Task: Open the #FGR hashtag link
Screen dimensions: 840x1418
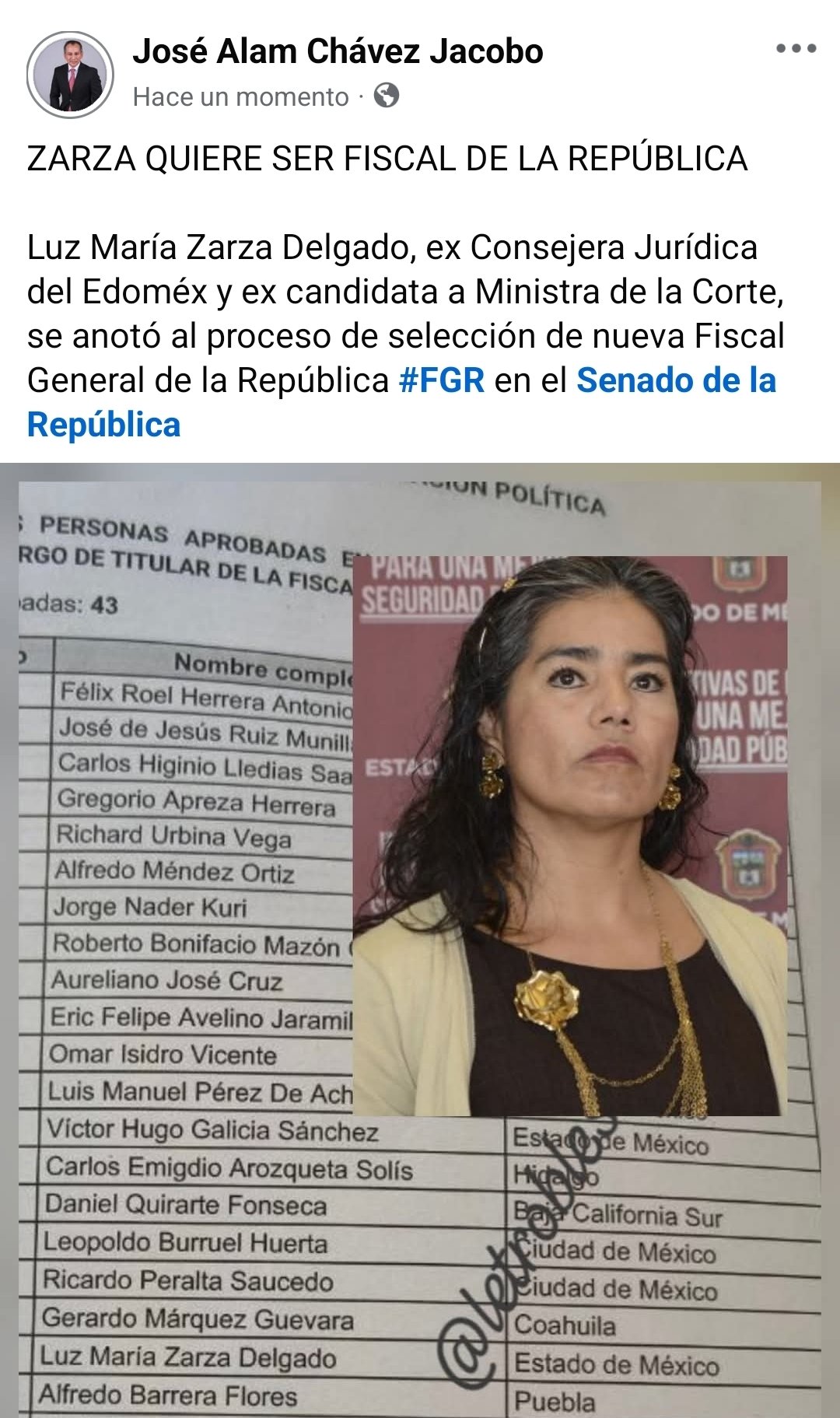Action: pyautogui.click(x=441, y=380)
